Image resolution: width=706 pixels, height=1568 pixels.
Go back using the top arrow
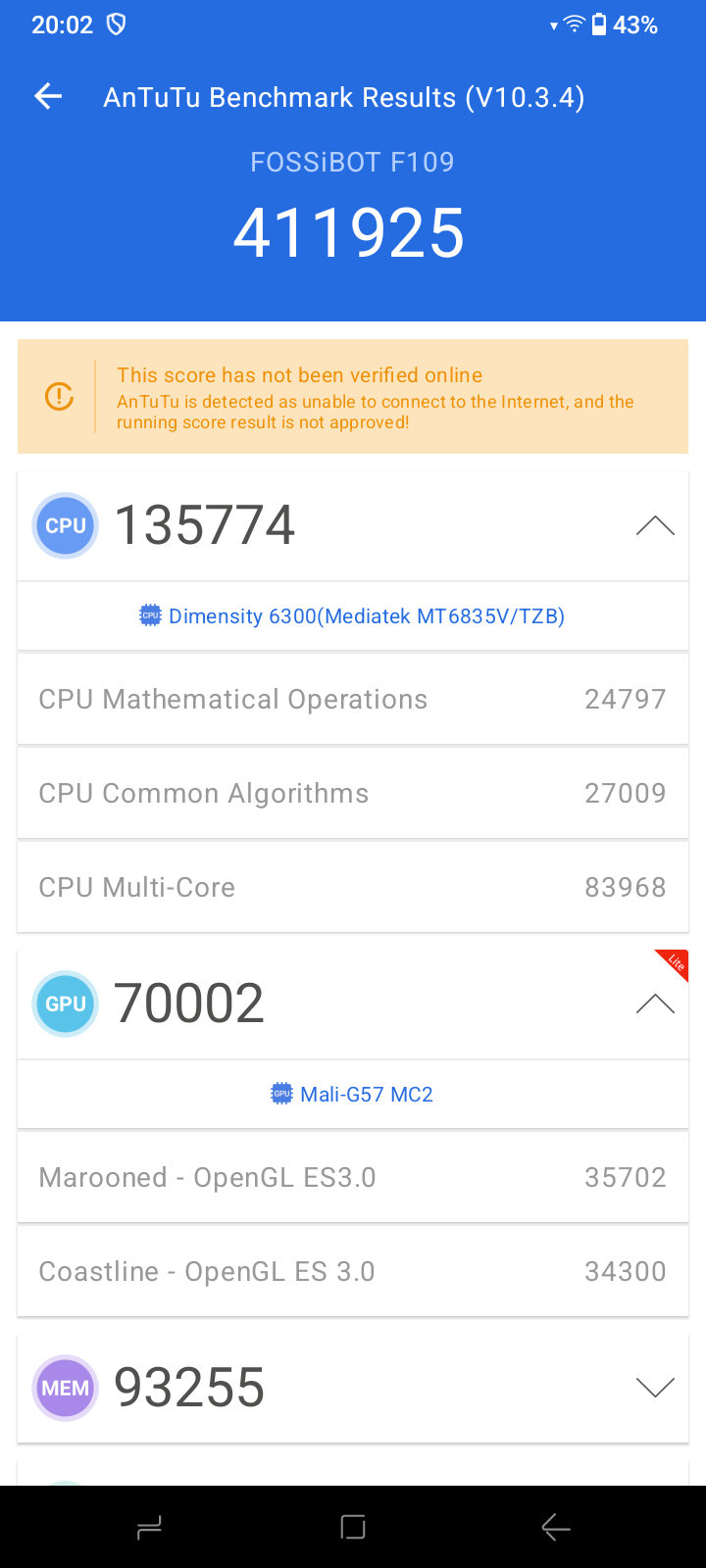[48, 96]
